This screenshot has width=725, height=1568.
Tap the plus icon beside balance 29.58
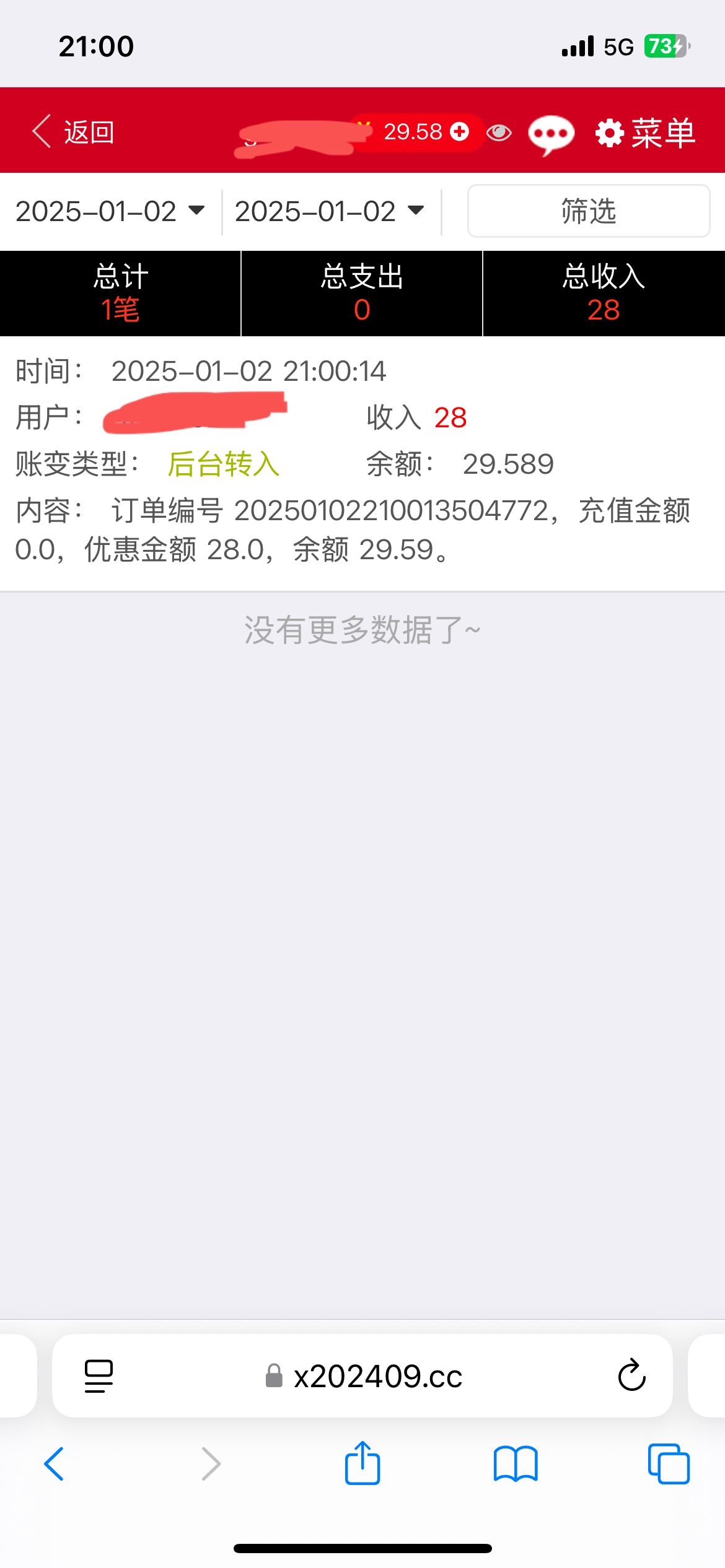click(459, 132)
